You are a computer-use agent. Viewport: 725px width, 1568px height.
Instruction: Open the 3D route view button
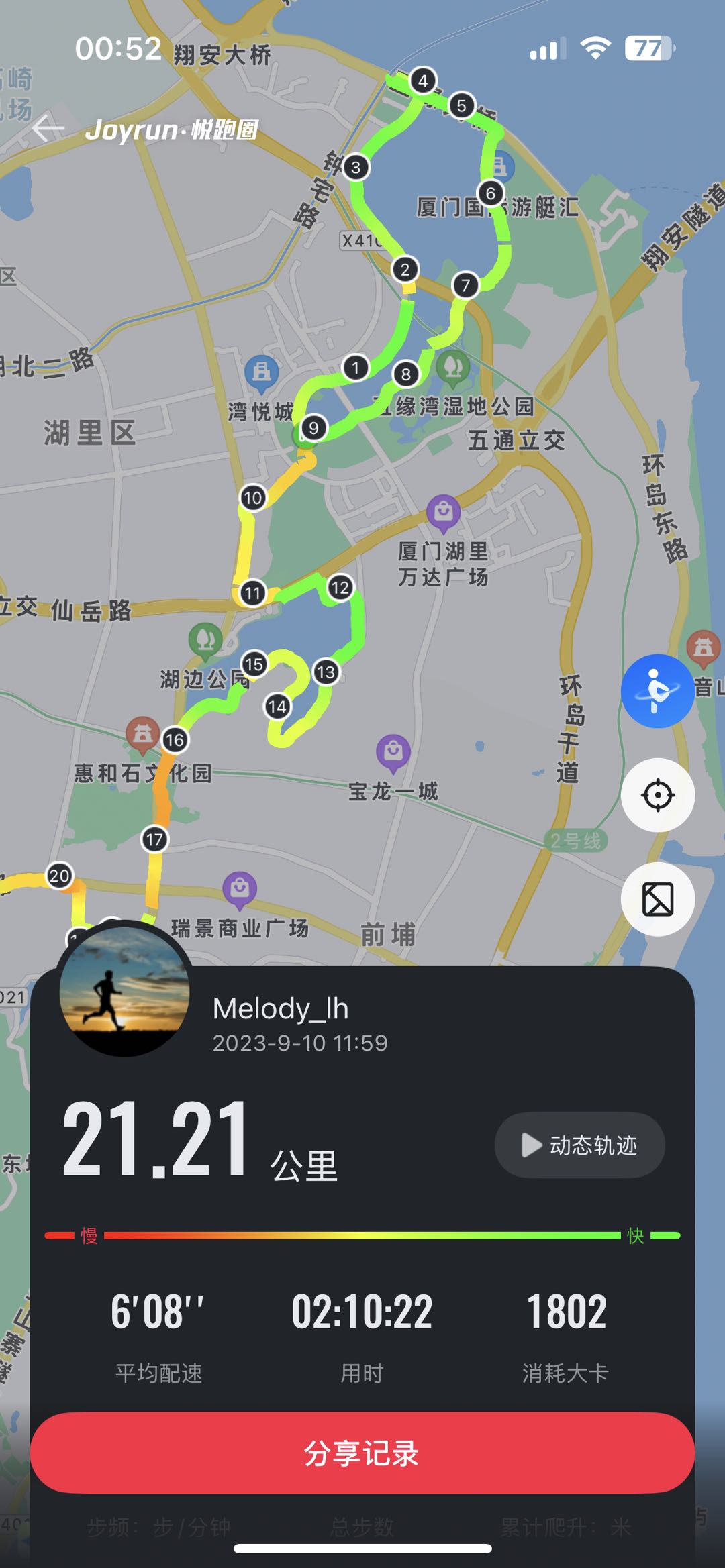657,691
